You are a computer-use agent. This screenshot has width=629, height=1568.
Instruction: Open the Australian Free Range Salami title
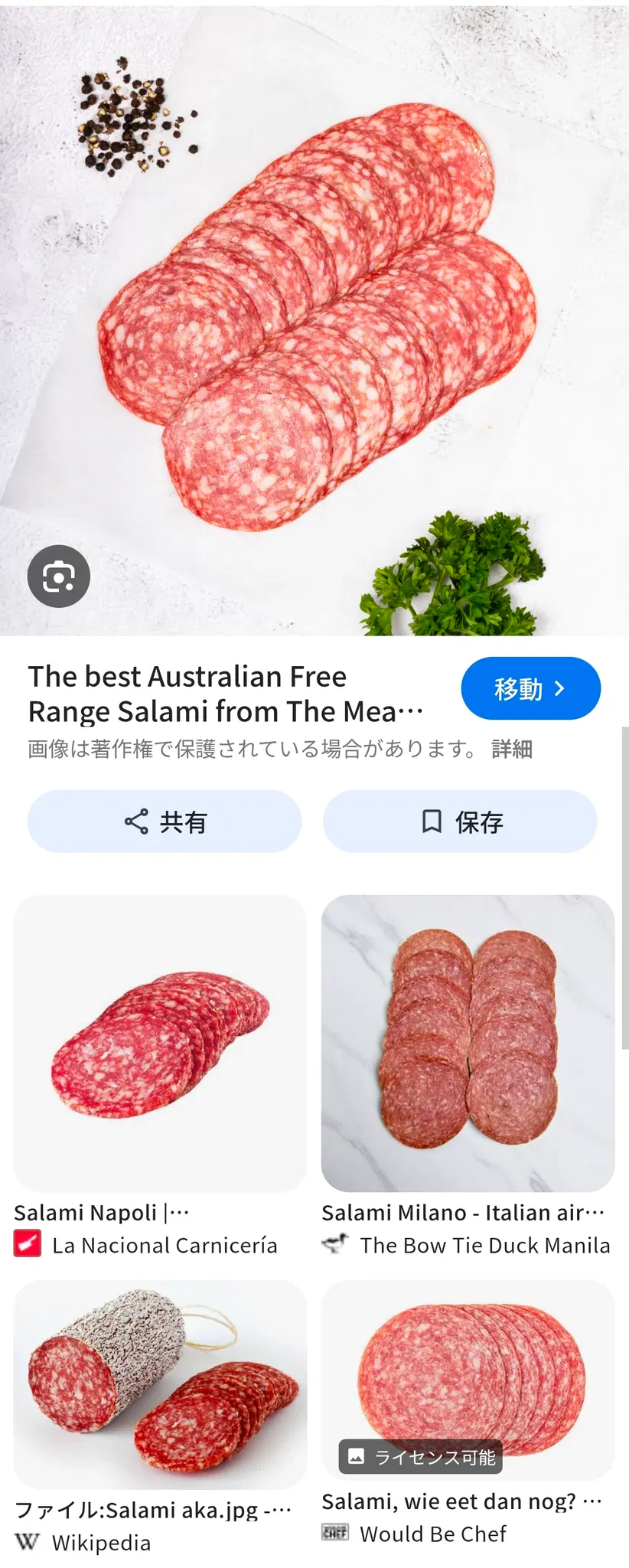coord(225,694)
